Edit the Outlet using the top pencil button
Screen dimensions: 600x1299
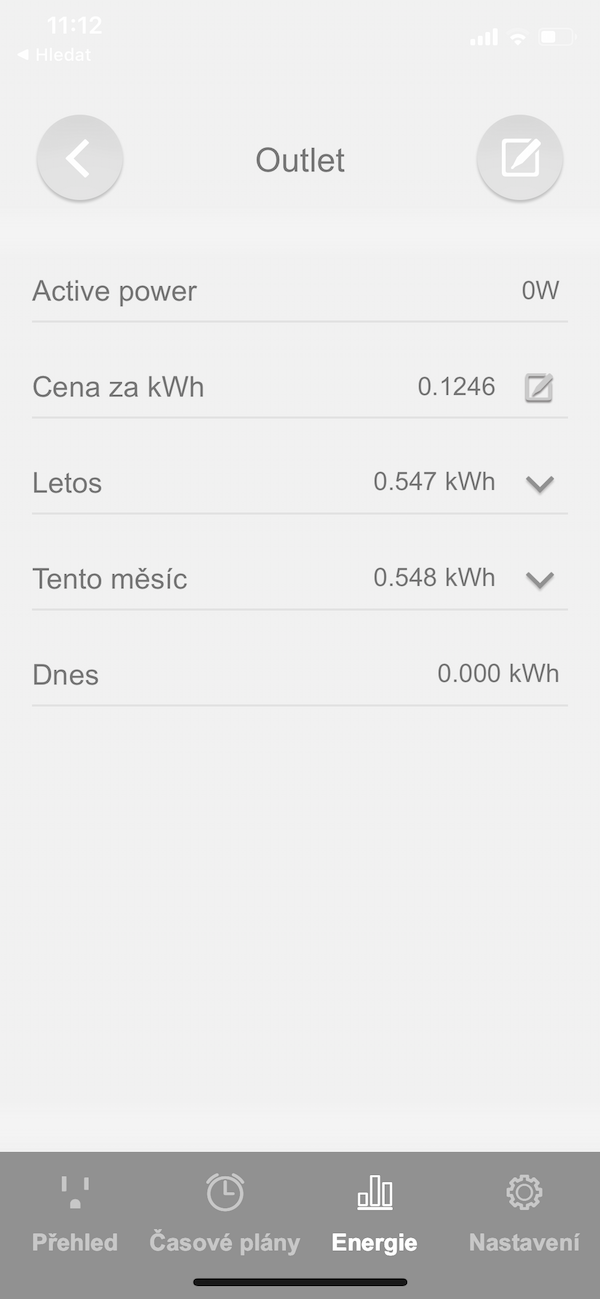(520, 159)
